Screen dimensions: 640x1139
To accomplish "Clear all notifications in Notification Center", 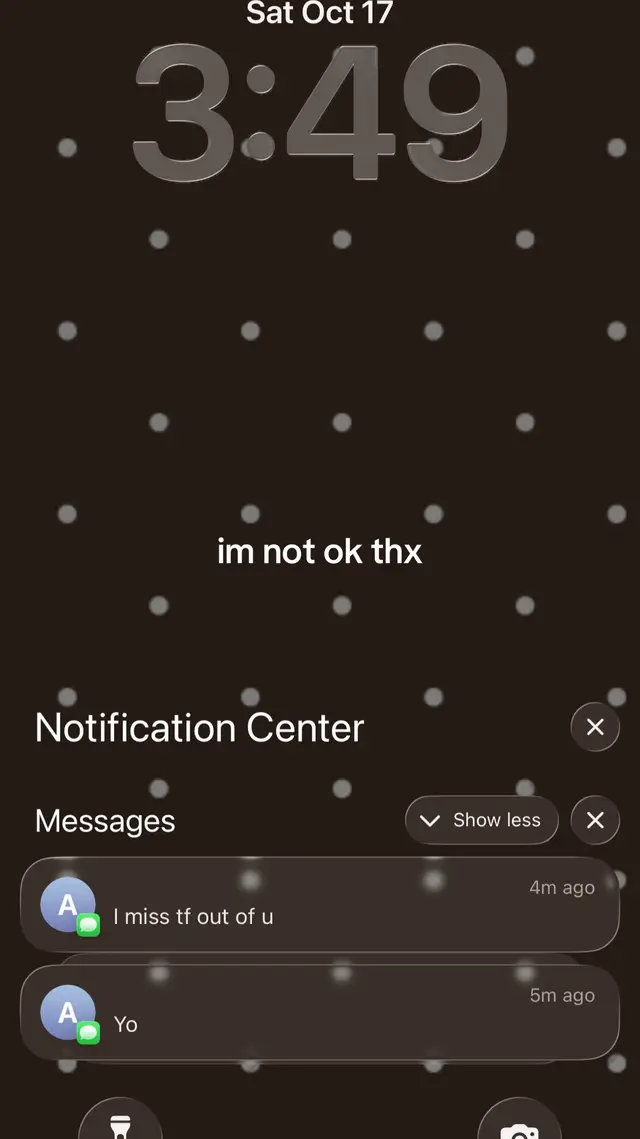I will click(x=595, y=726).
